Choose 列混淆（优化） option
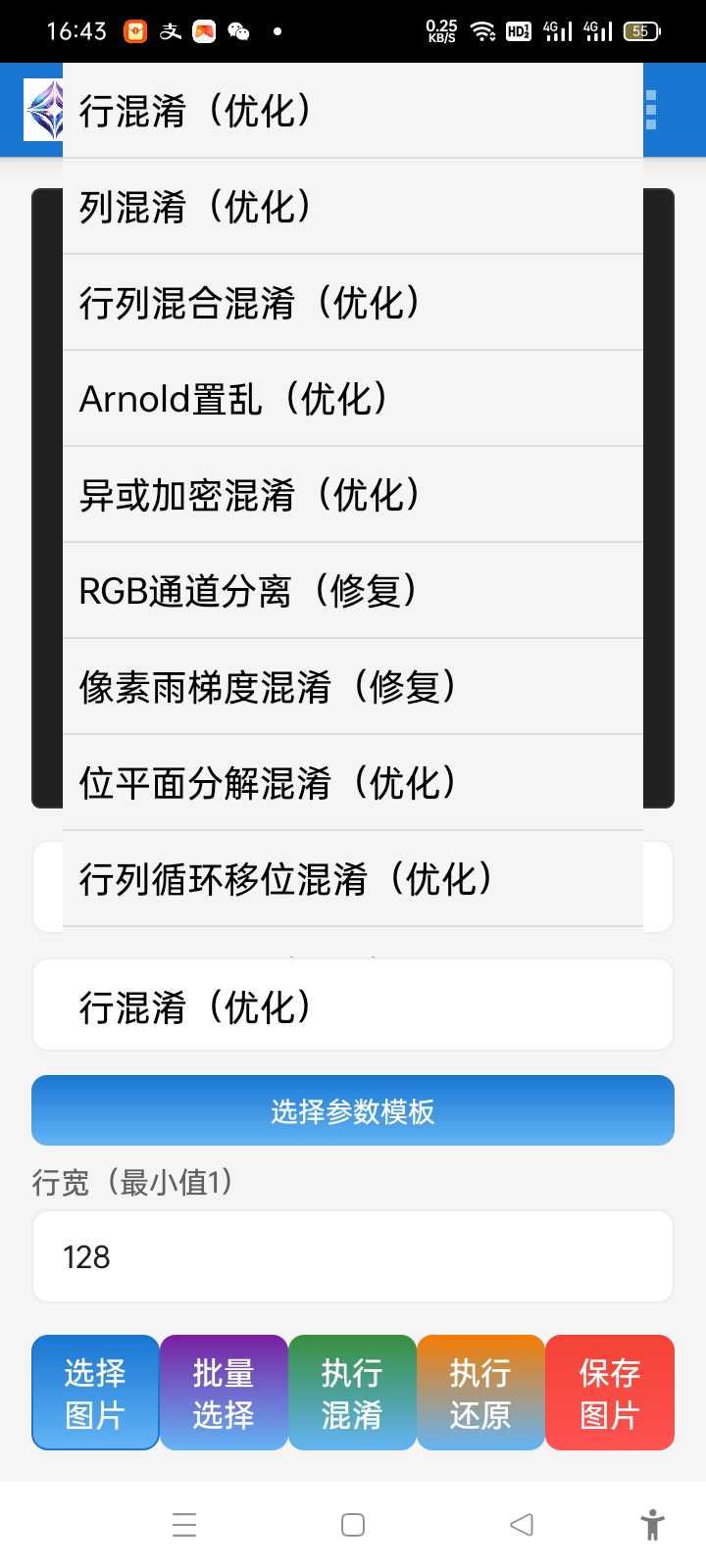The height and width of the screenshot is (1568, 706). click(x=353, y=207)
